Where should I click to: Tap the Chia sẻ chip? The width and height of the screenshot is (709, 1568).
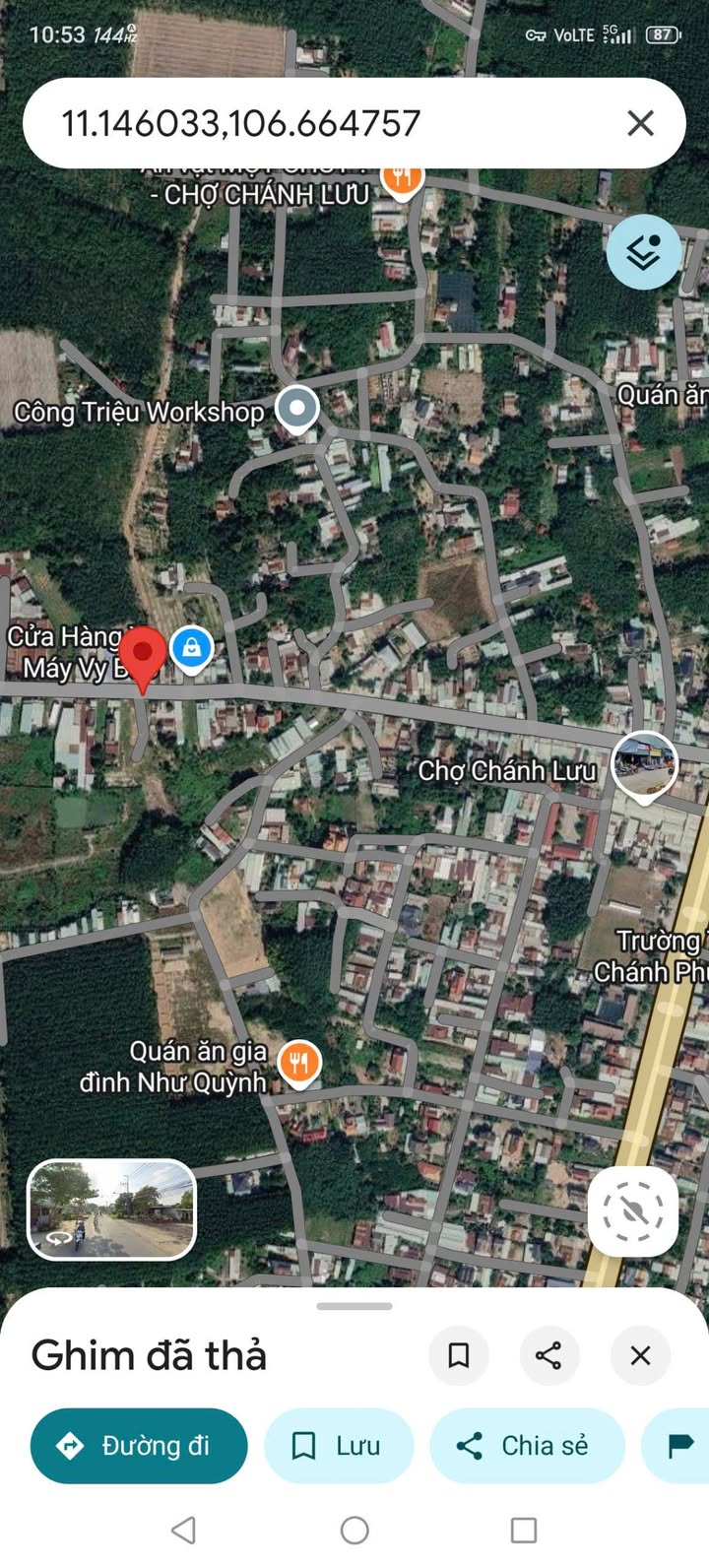pos(527,1445)
